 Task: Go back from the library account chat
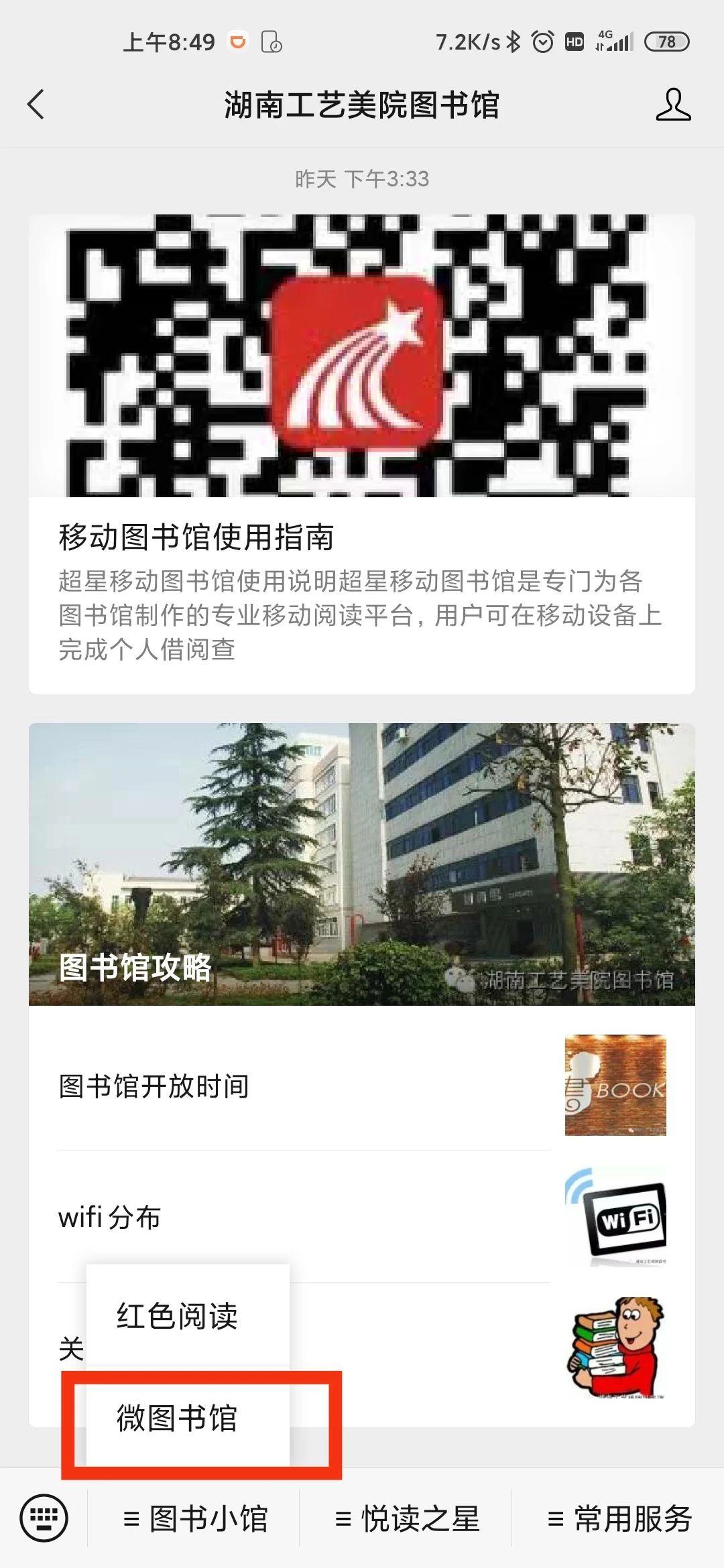click(x=36, y=105)
